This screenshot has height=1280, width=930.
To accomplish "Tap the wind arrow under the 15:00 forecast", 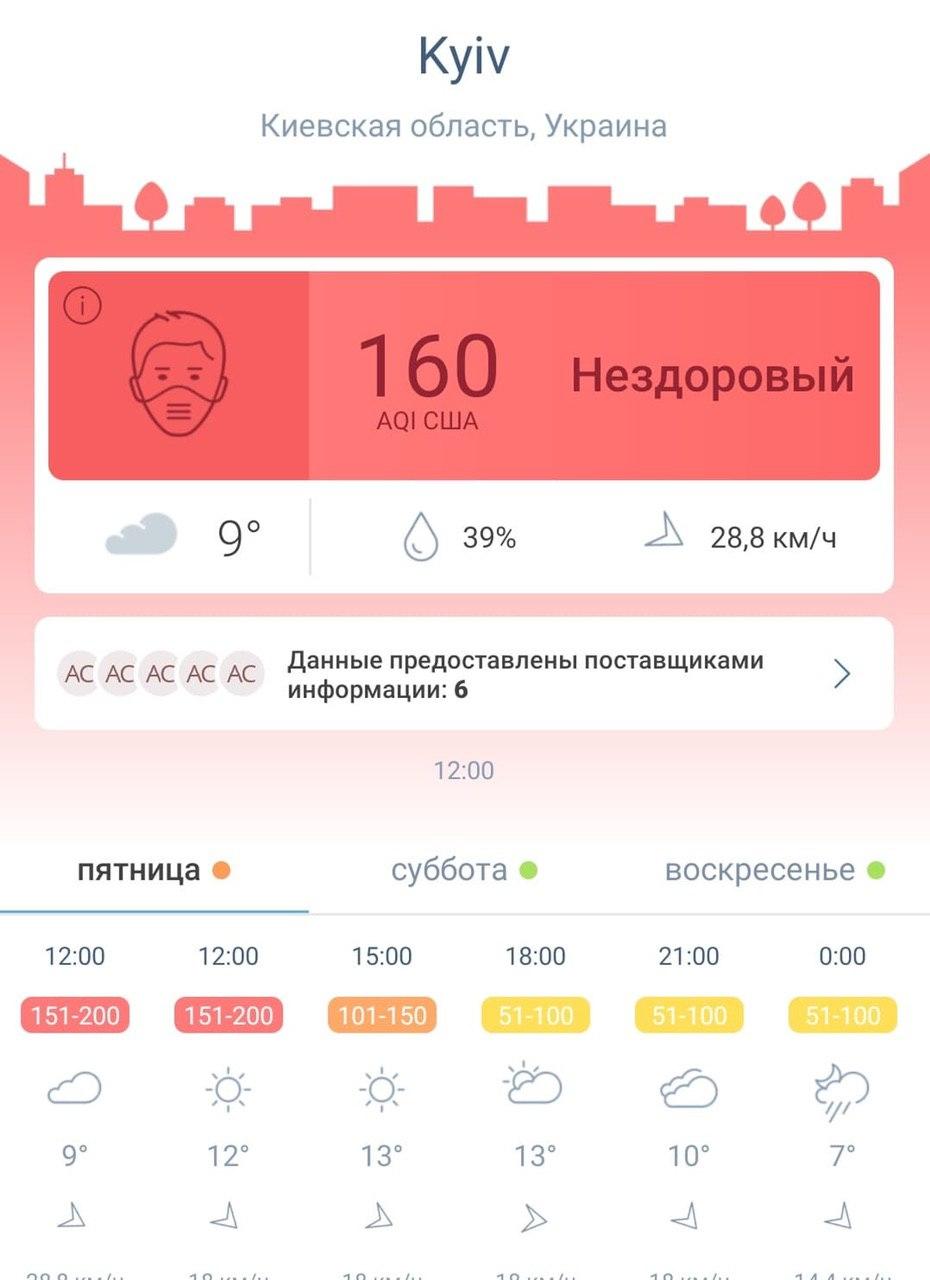I will click(x=381, y=1218).
